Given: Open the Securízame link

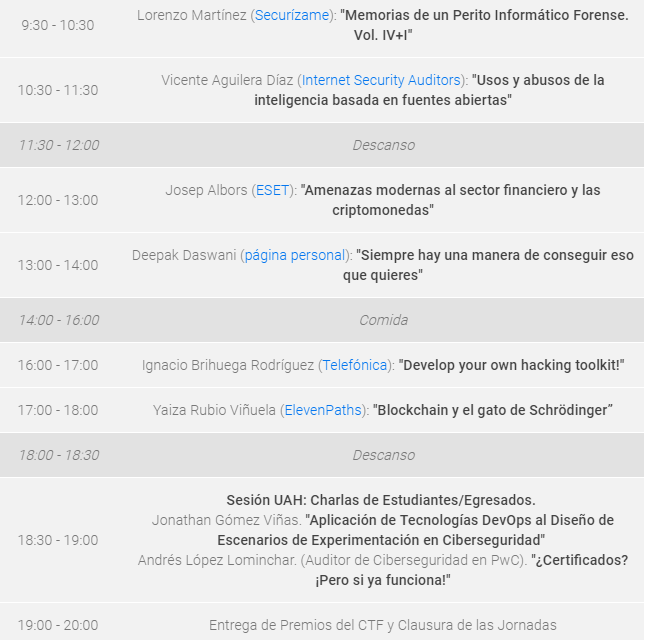Looking at the screenshot, I should click(292, 15).
